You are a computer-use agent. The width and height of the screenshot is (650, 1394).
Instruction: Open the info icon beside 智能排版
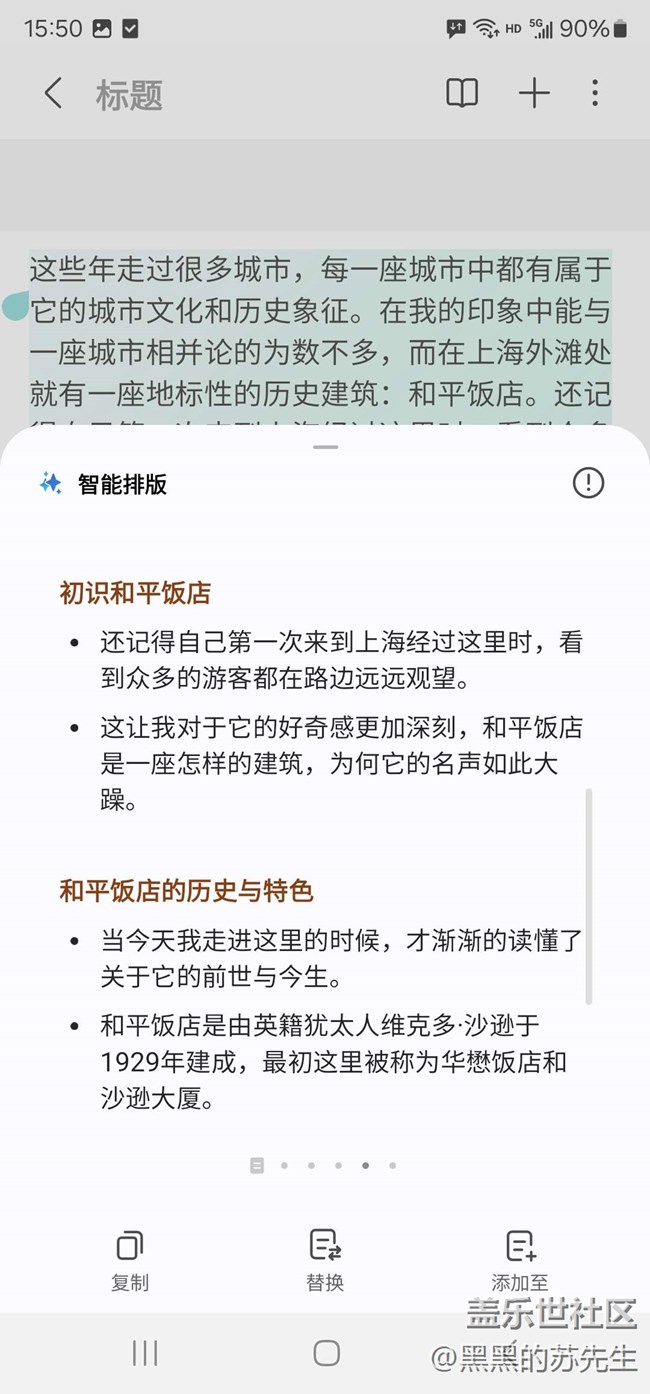tap(588, 483)
